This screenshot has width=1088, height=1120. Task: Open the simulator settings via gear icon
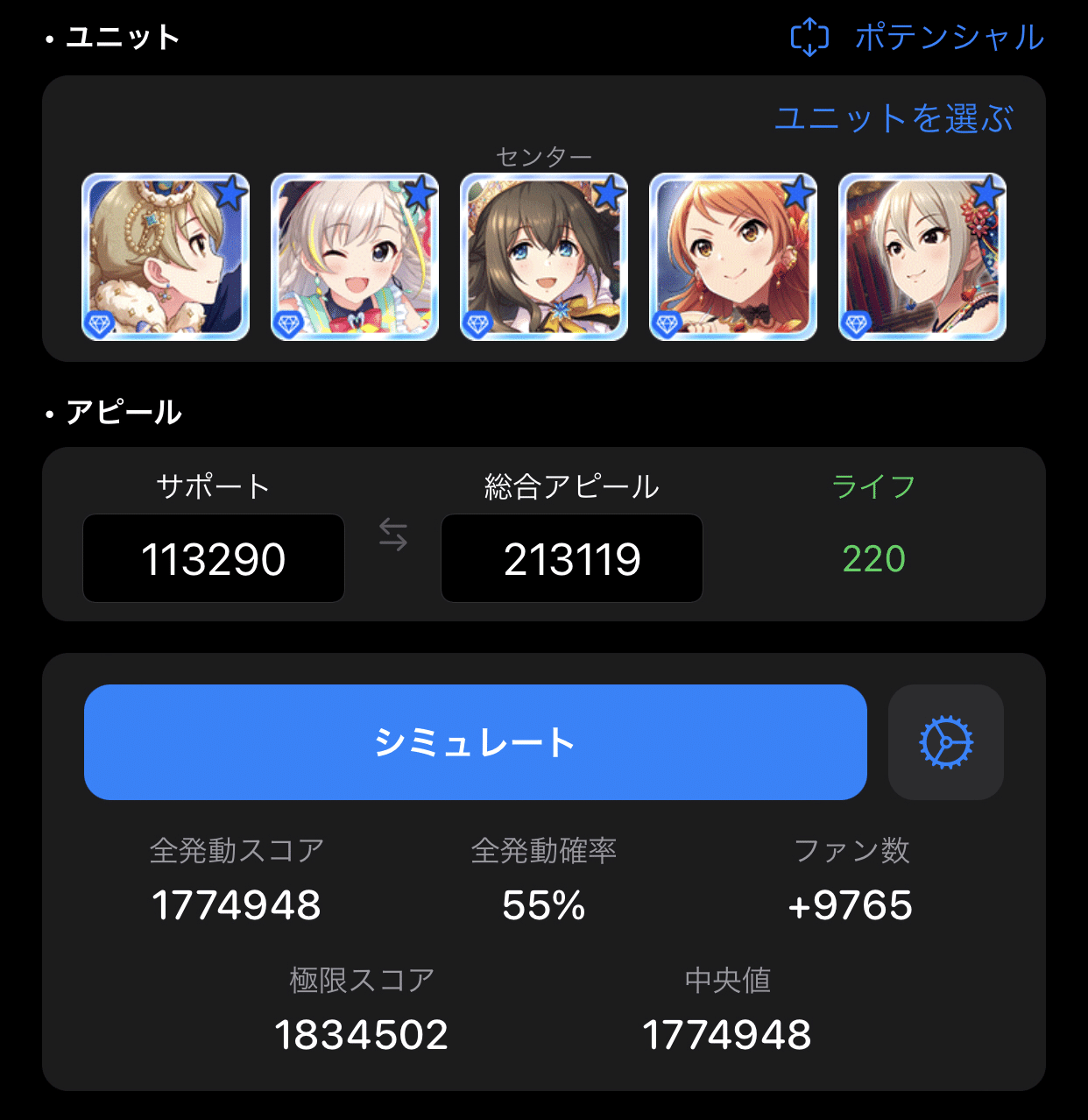click(x=945, y=742)
